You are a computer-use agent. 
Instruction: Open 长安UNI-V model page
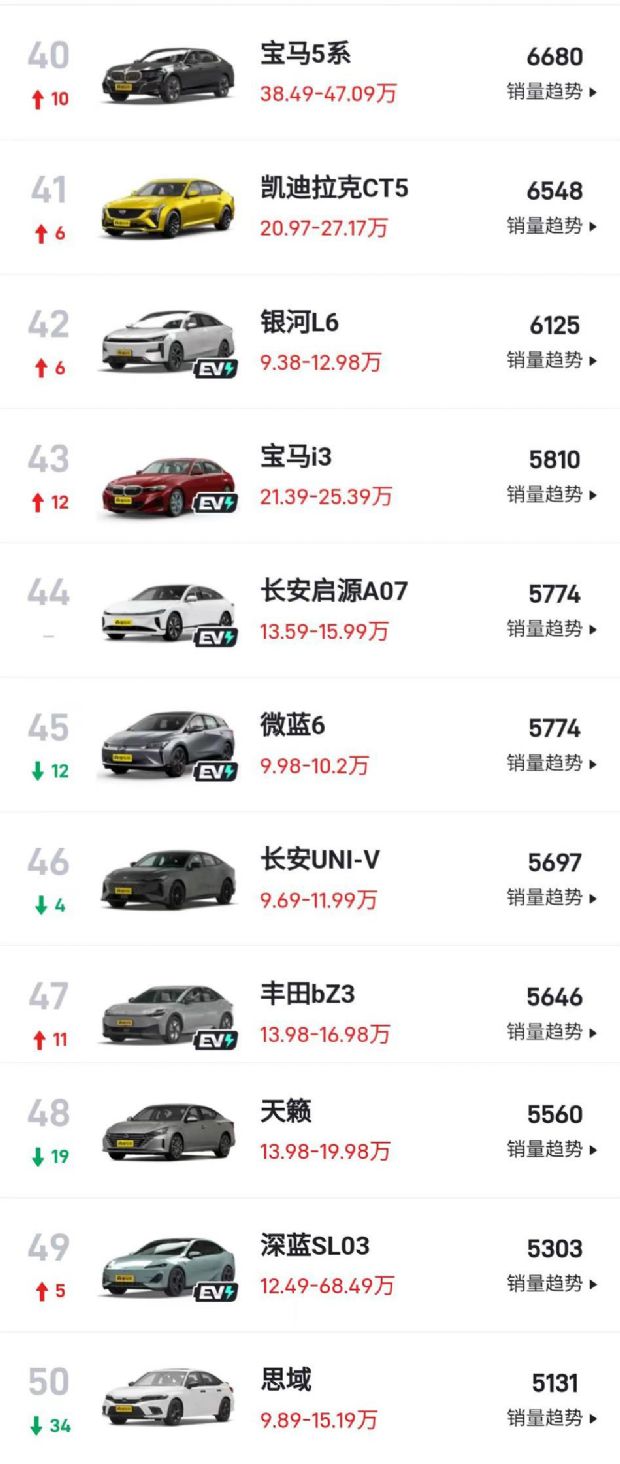pyautogui.click(x=320, y=860)
